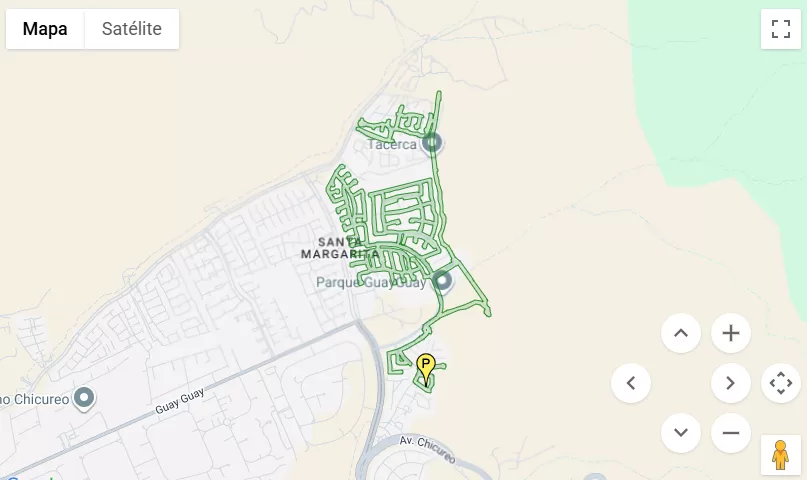Switch to the Mapa view
Viewport: 807px width, 480px height.
tap(45, 29)
